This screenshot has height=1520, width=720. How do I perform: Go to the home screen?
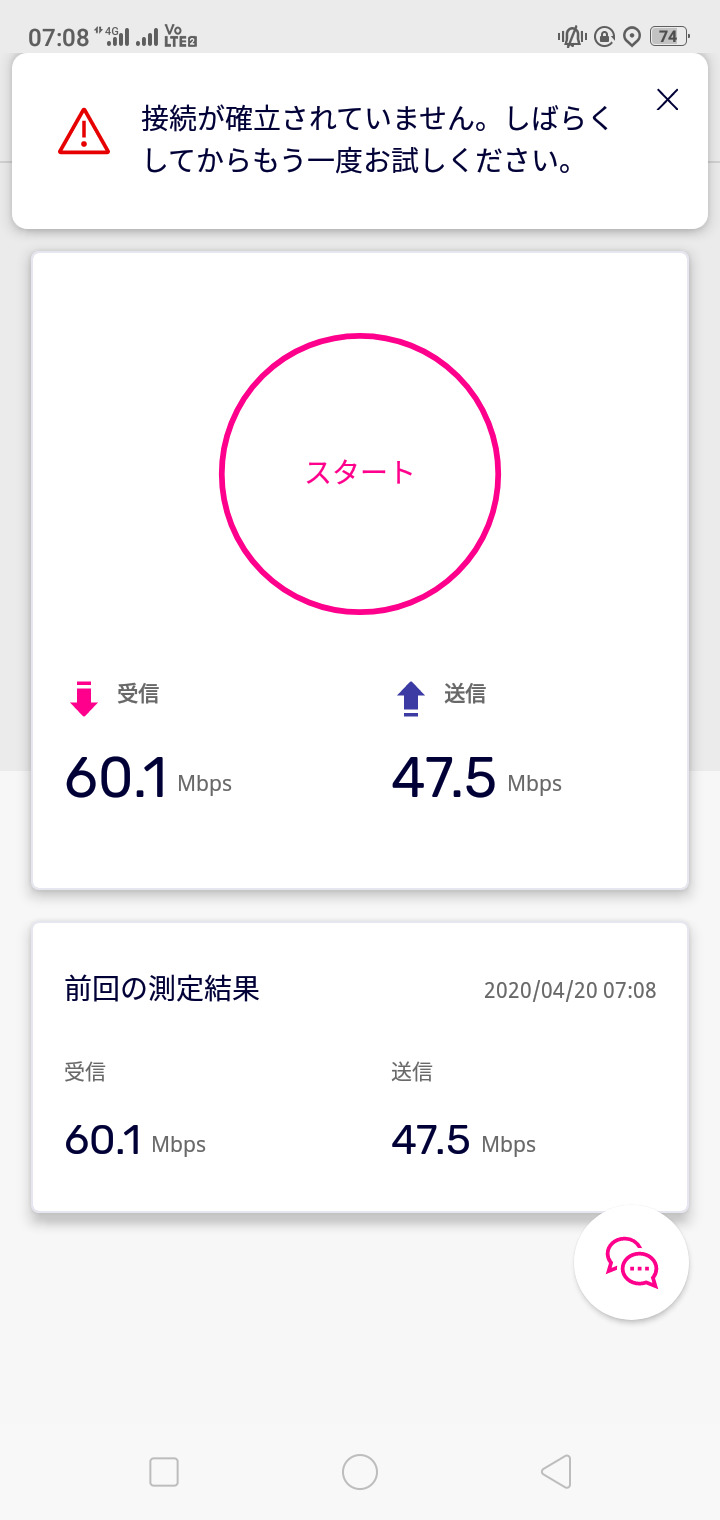pos(360,1471)
